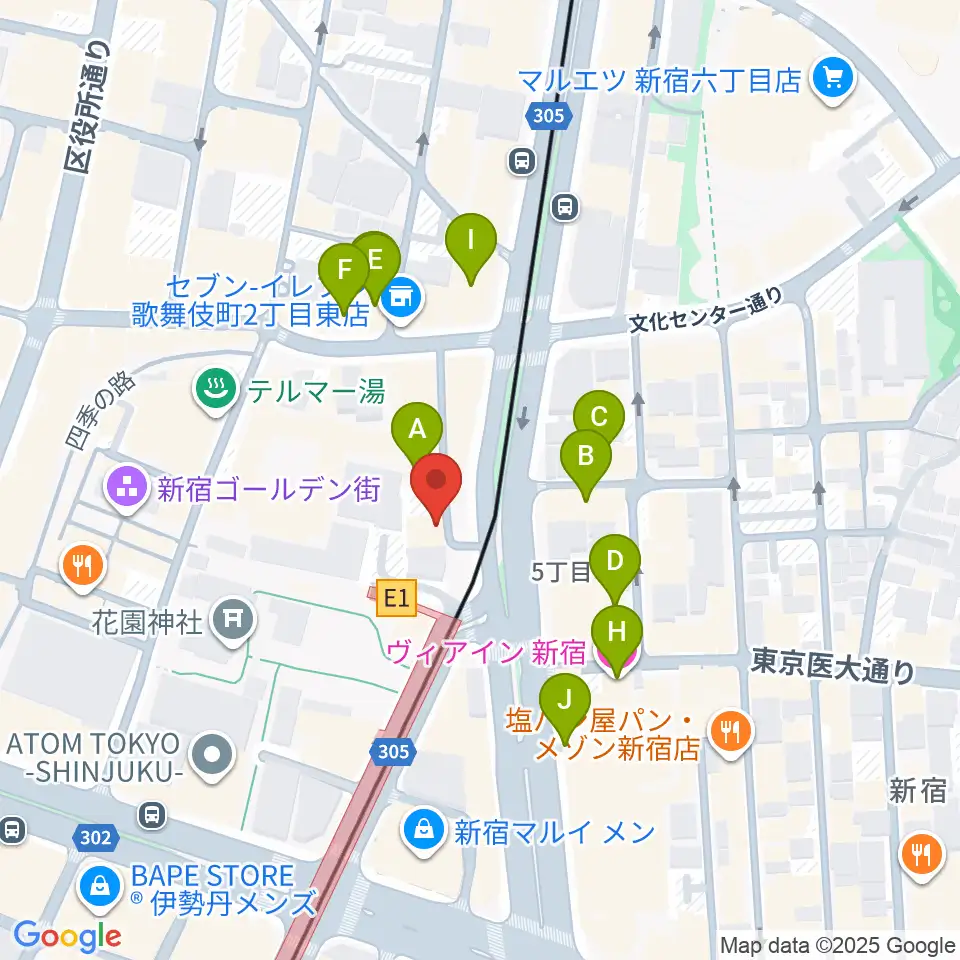Open green marker J

tap(564, 700)
